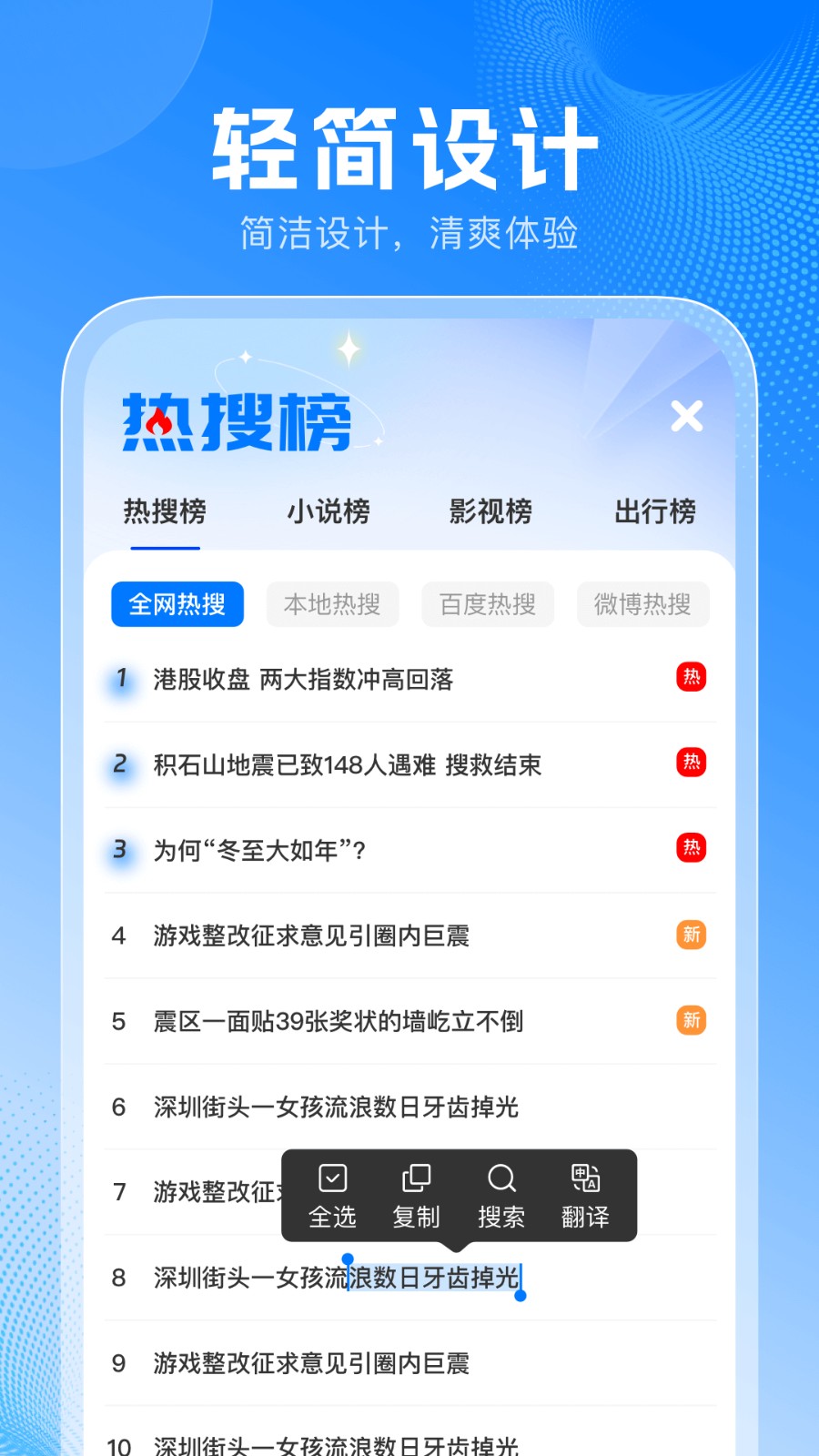The image size is (819, 1456).
Task: Switch to the 小说榜 tab
Action: click(x=329, y=512)
